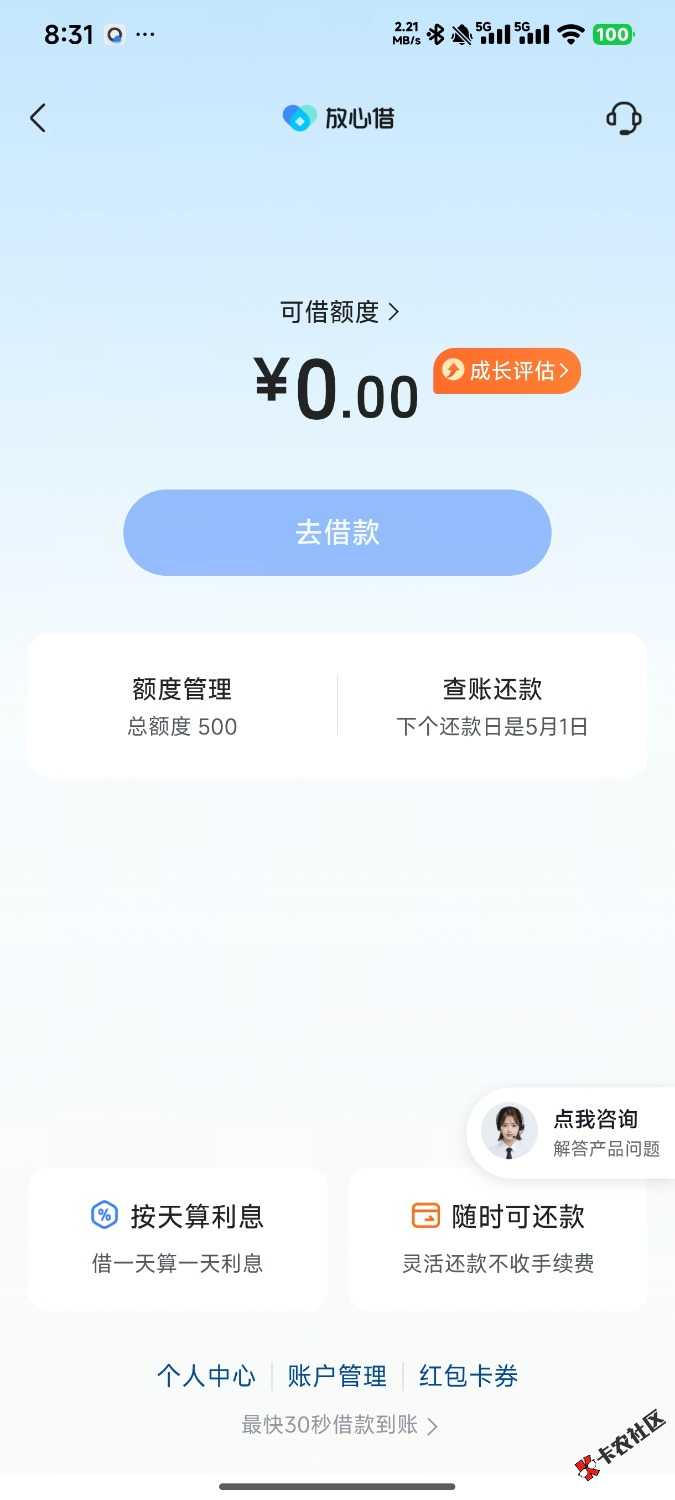Go to 个人中心
This screenshot has width=675, height=1500.
(x=206, y=1376)
